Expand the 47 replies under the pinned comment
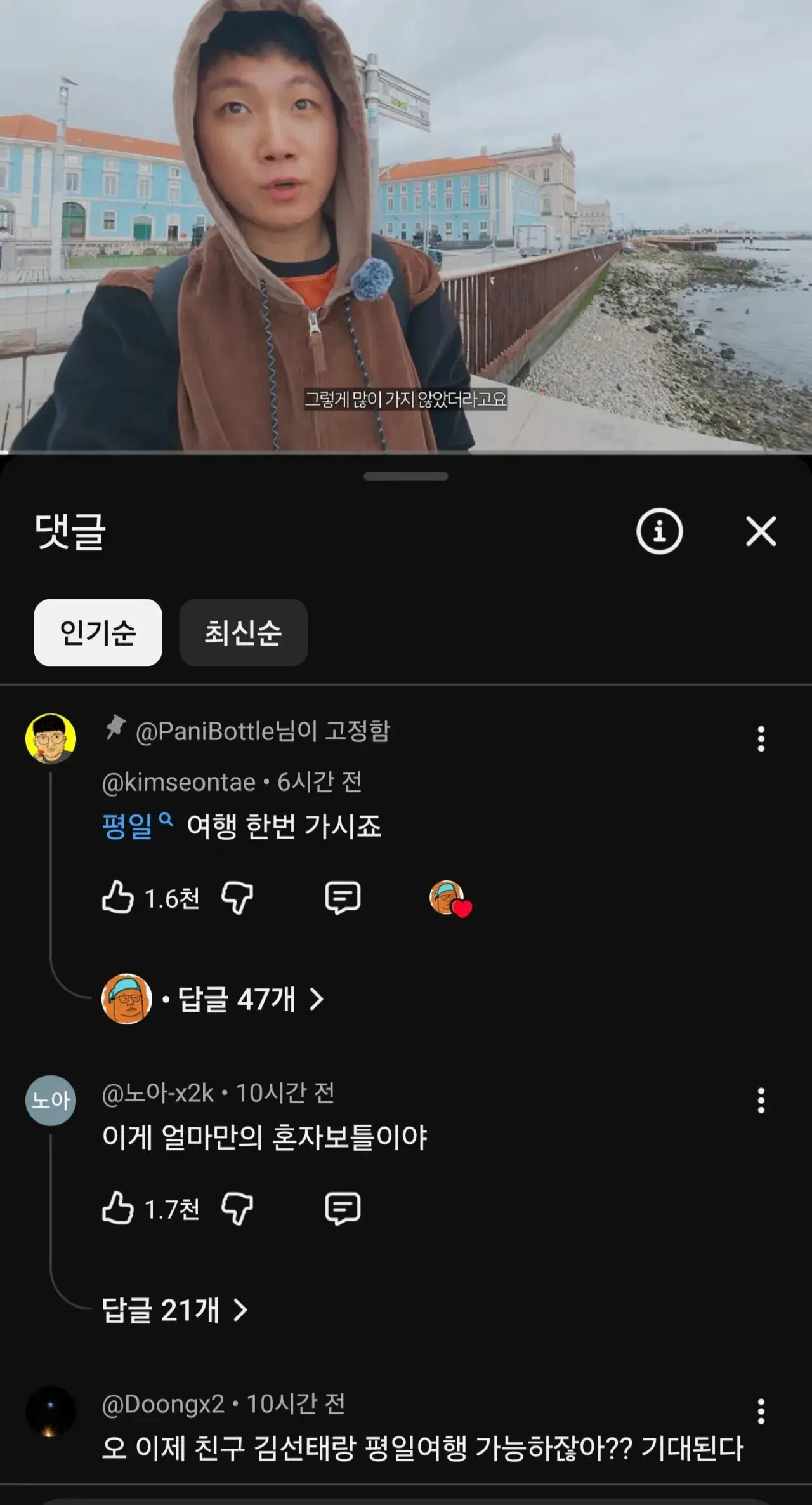 coord(228,998)
